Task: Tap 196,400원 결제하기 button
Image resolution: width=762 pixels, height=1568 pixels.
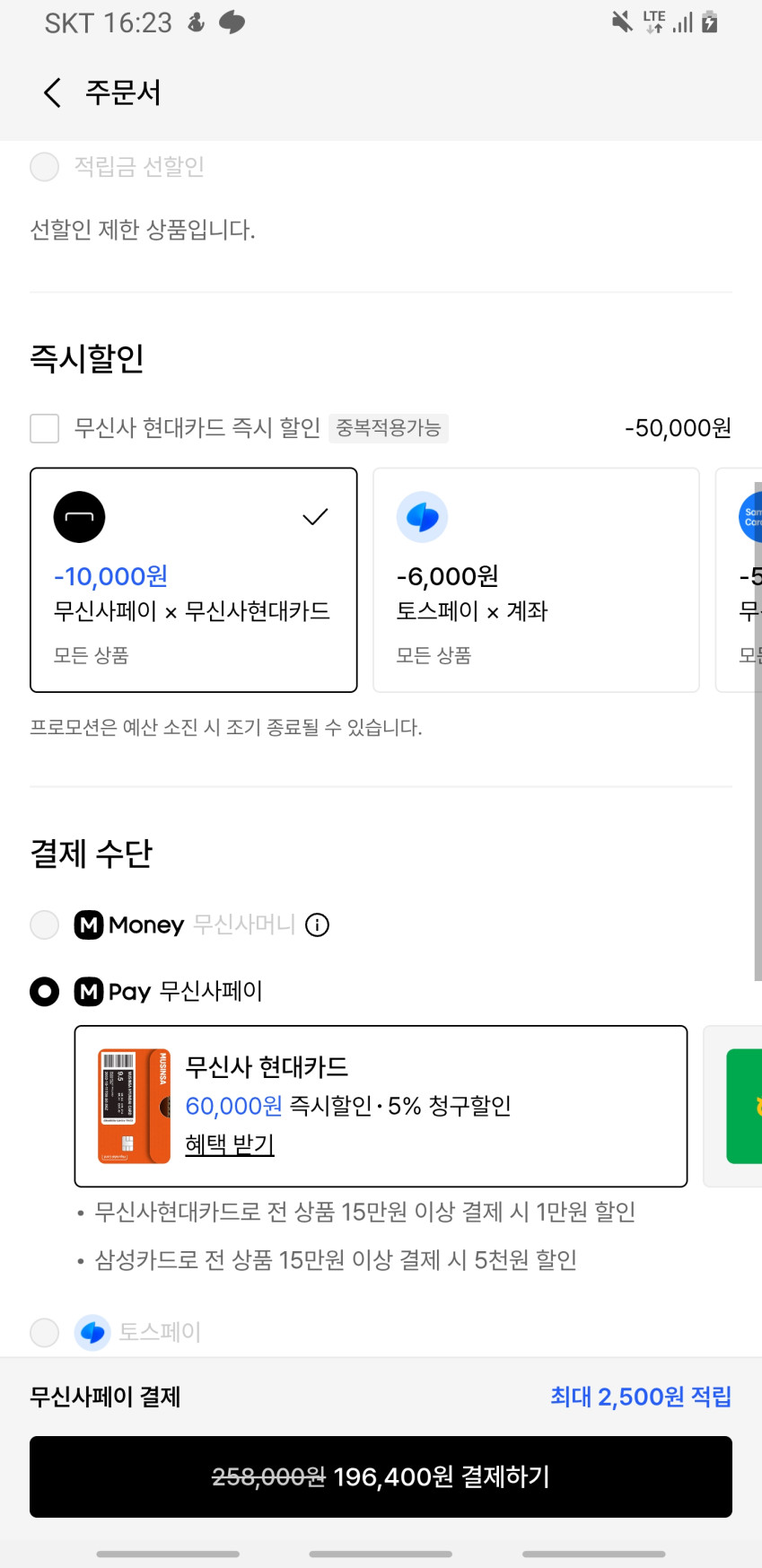Action: point(381,1476)
